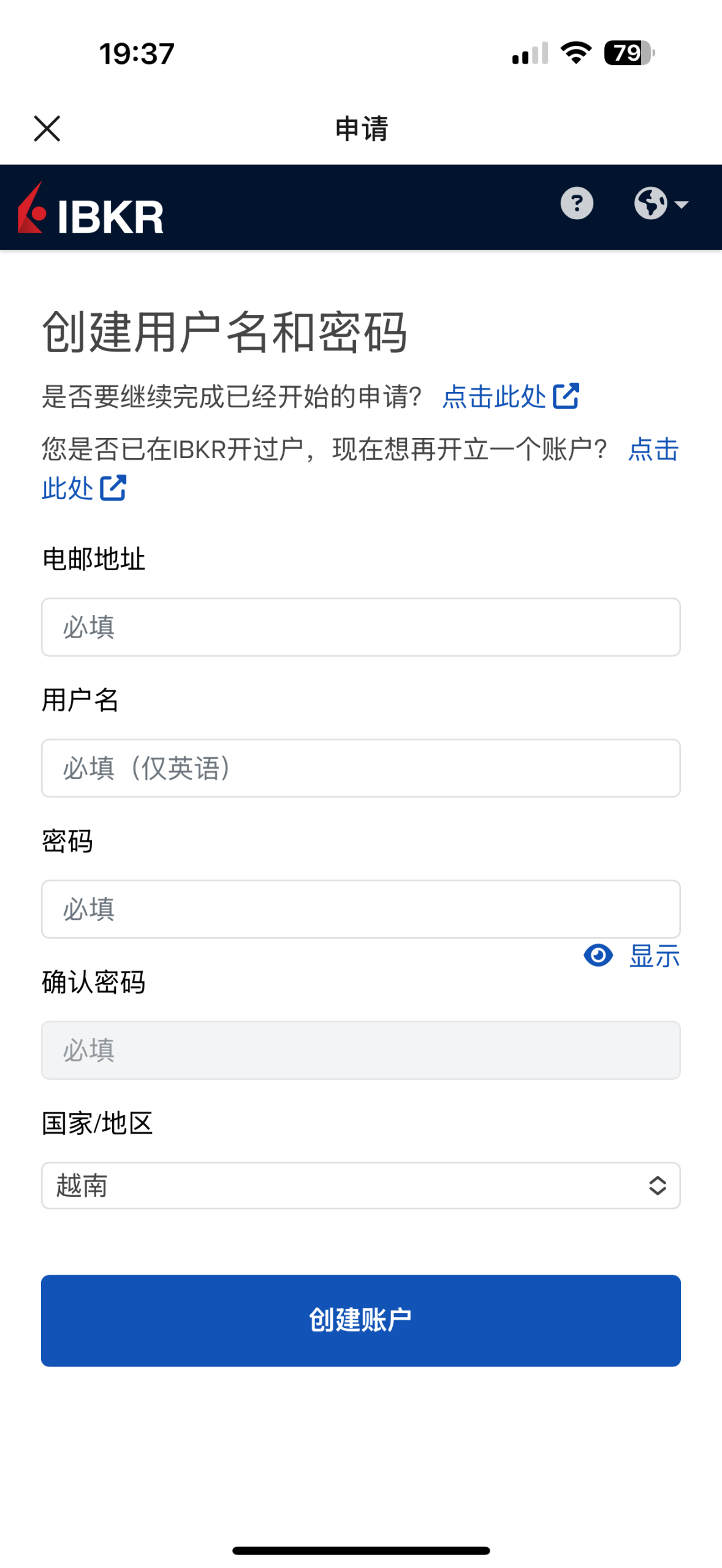Focus the 电邮地址 email field
The image size is (722, 1568).
[360, 627]
